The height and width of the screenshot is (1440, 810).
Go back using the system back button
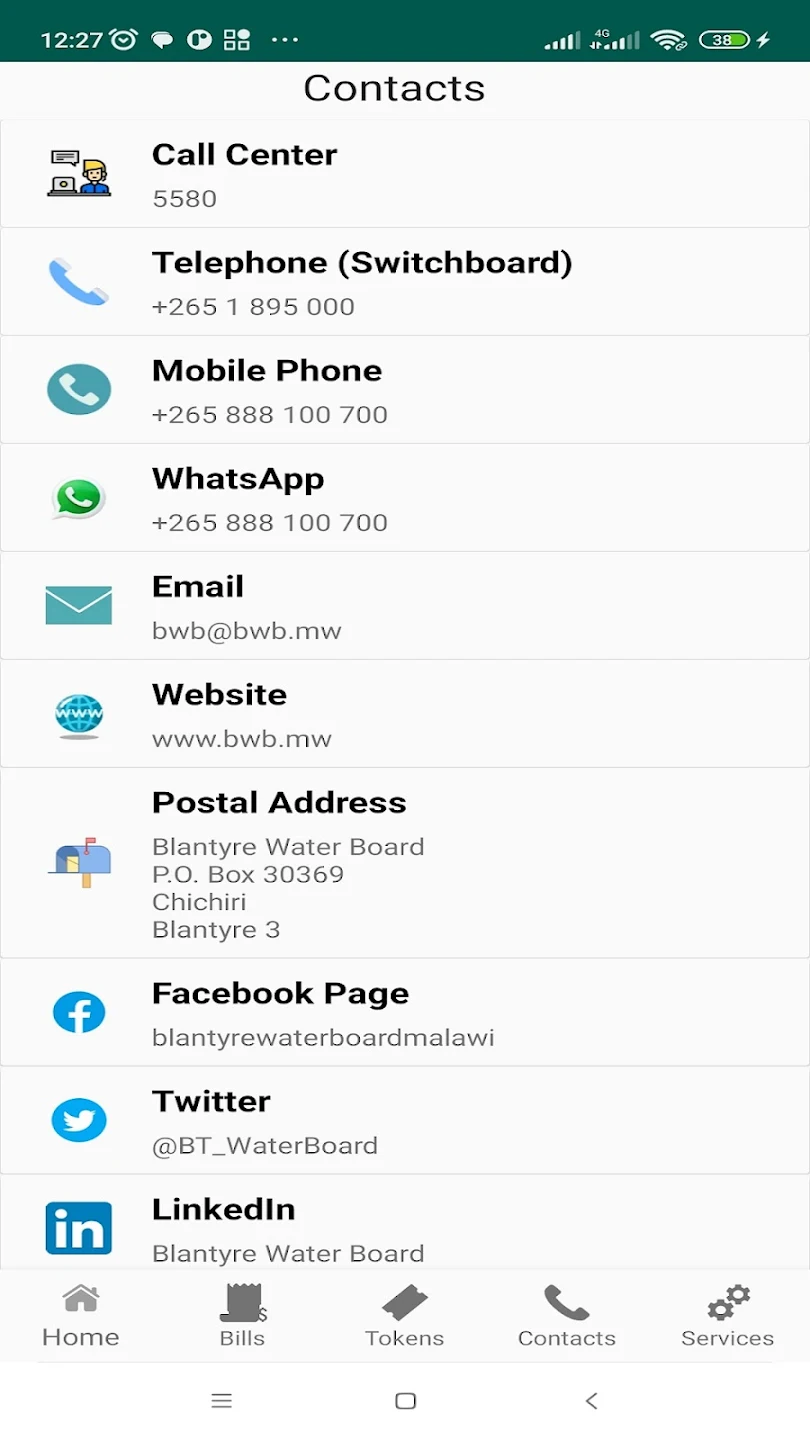point(591,1401)
